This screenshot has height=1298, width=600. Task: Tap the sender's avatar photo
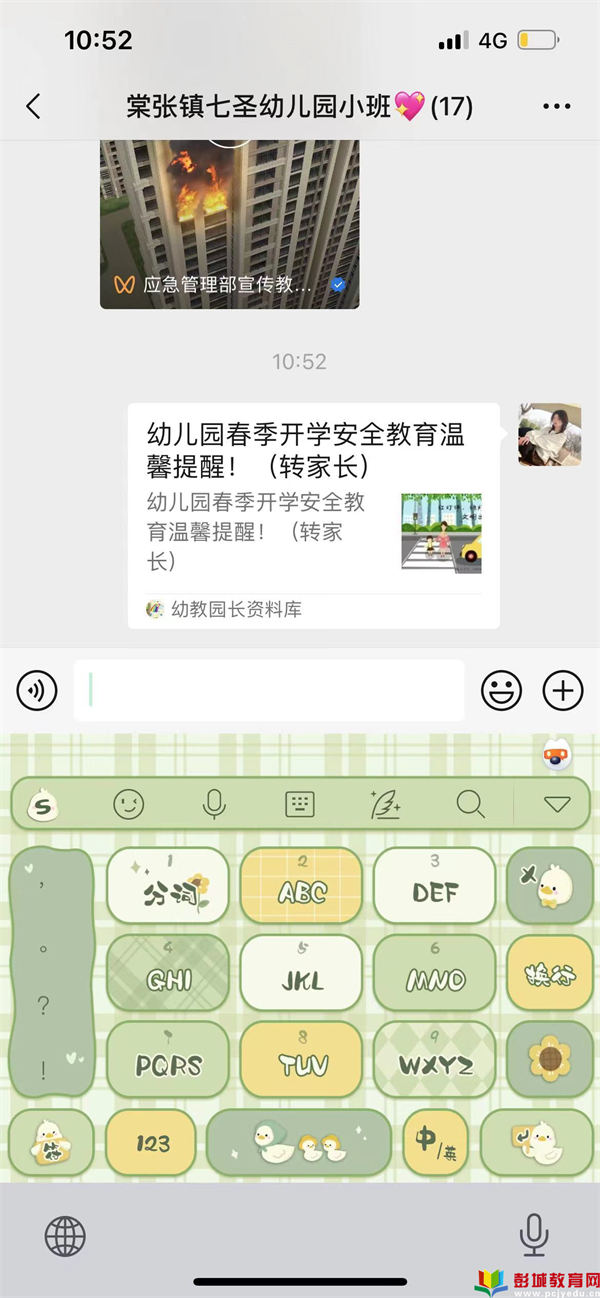(549, 435)
